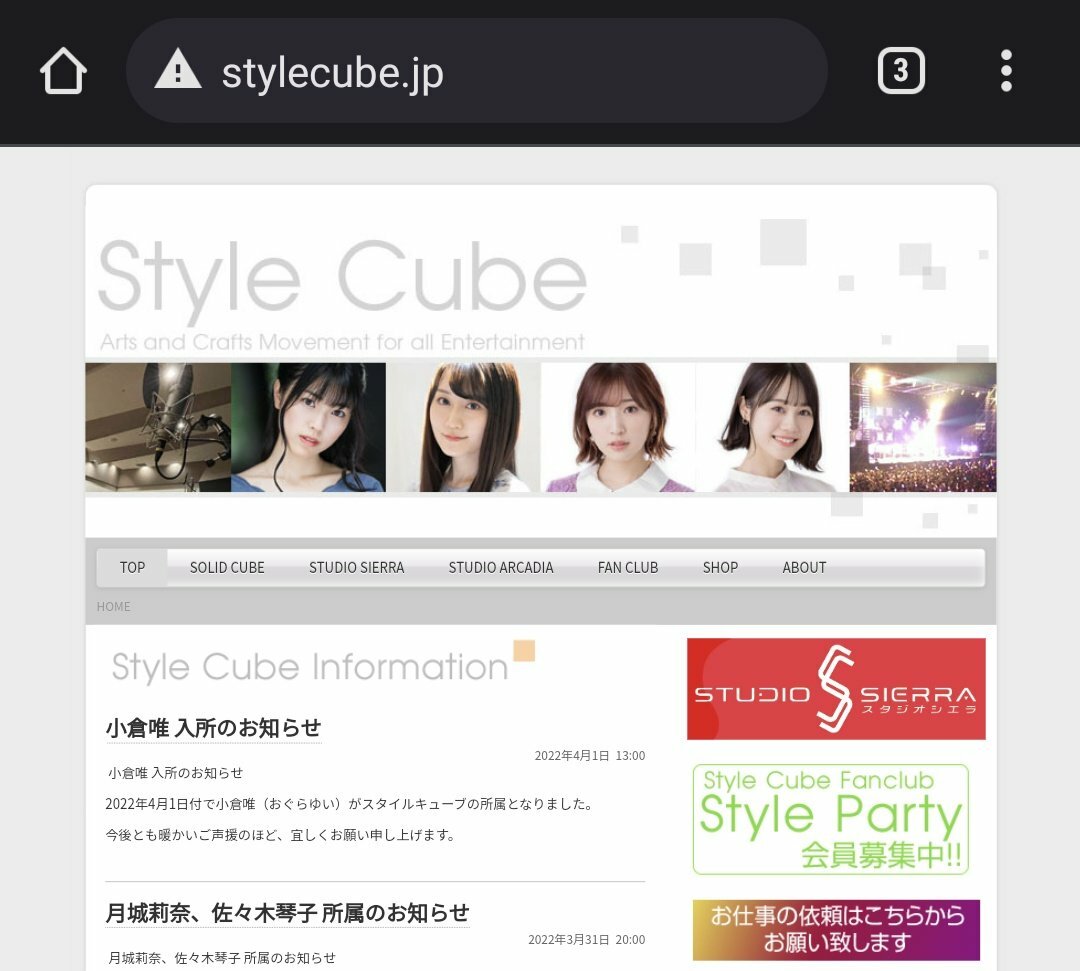Image resolution: width=1080 pixels, height=971 pixels.
Task: Open the SHOP page
Action: (719, 567)
